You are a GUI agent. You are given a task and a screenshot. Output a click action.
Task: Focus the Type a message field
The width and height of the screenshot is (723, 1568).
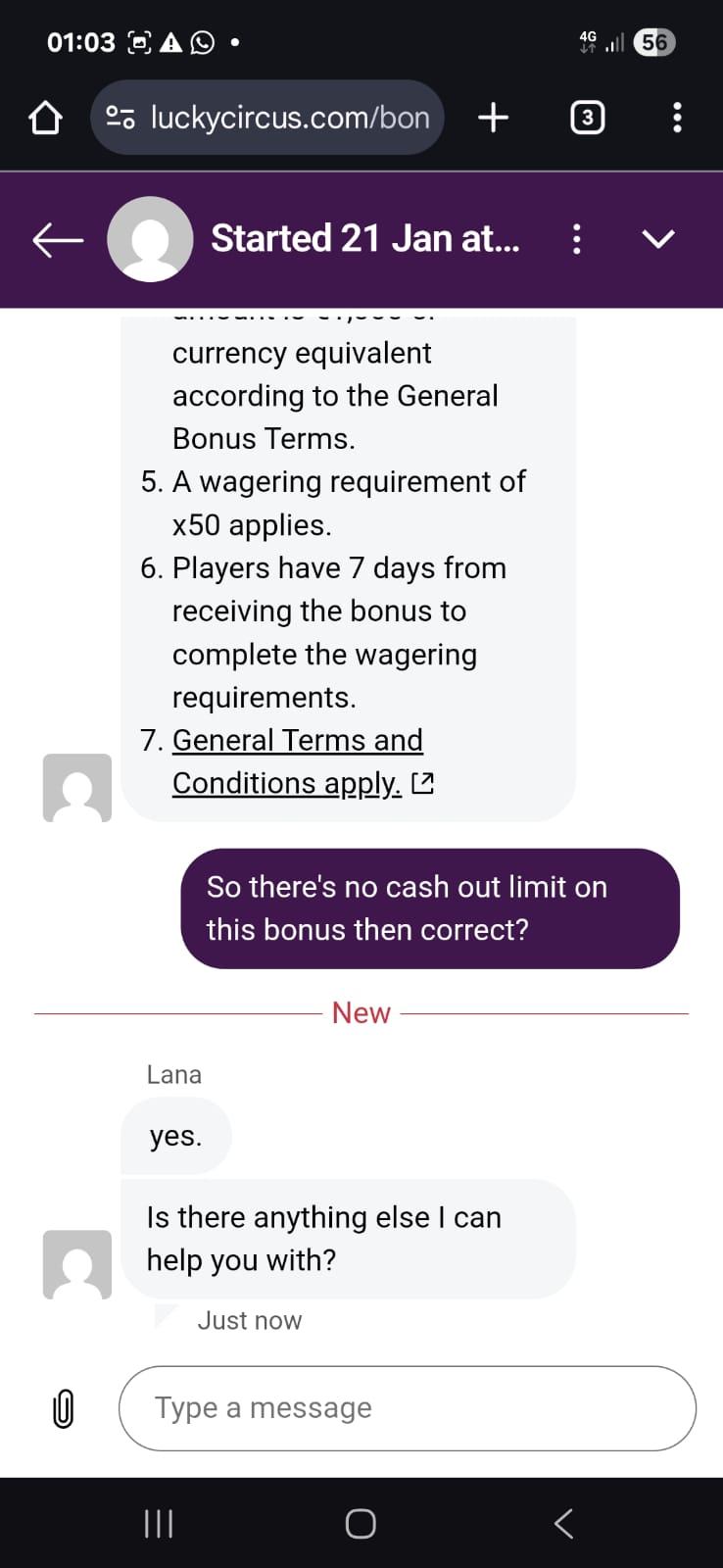pos(407,1408)
